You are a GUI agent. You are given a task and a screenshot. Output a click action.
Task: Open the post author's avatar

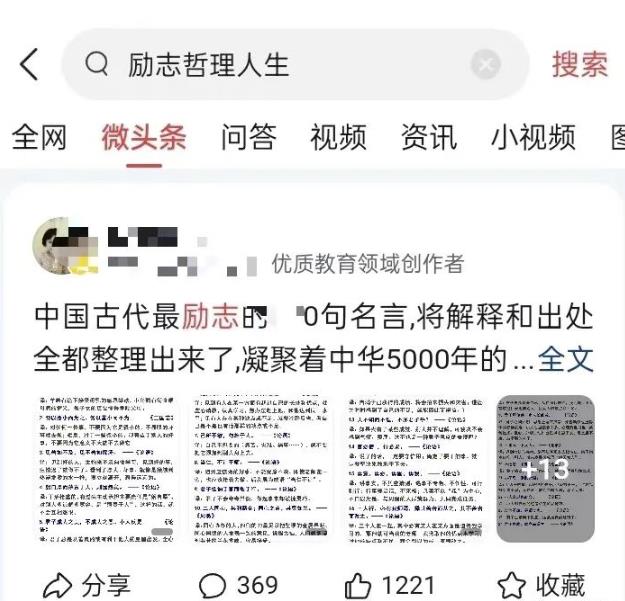point(62,246)
